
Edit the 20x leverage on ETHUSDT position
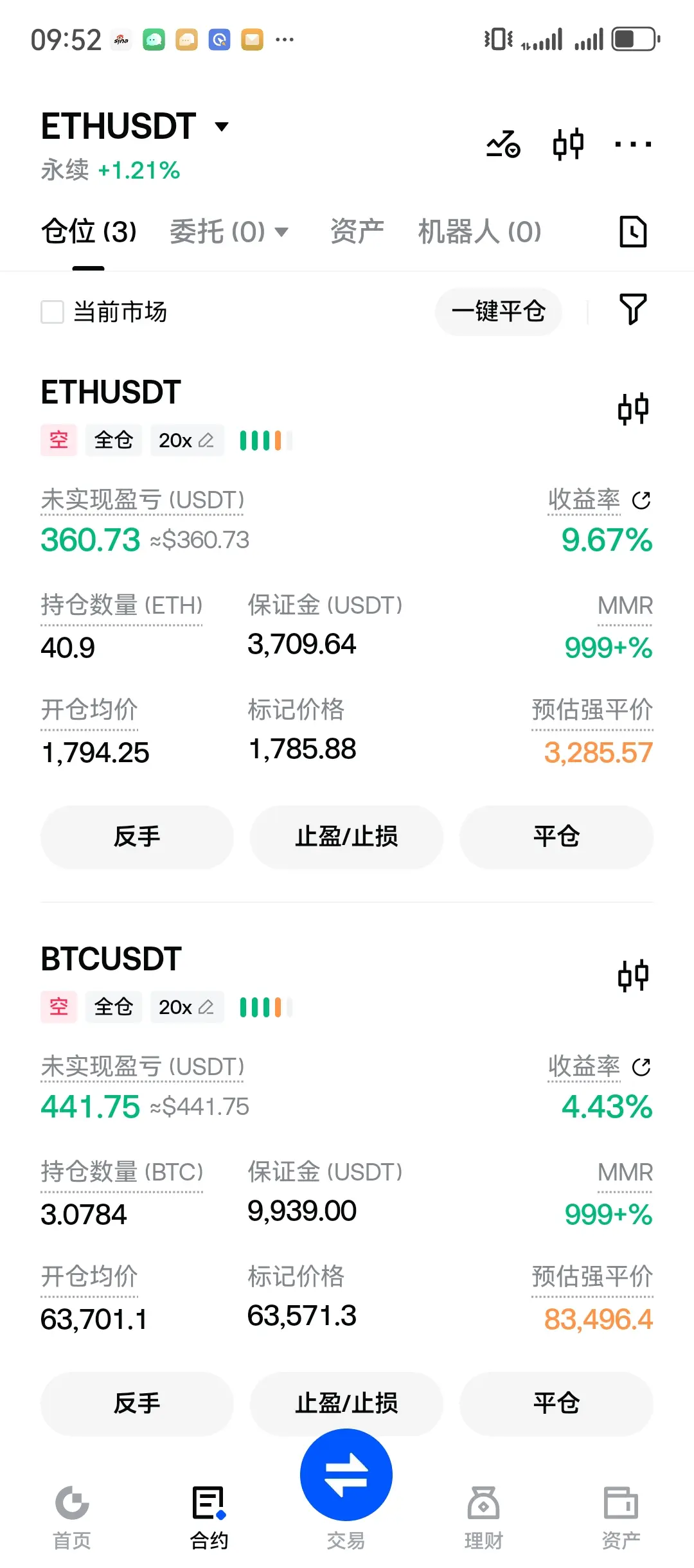pos(187,440)
